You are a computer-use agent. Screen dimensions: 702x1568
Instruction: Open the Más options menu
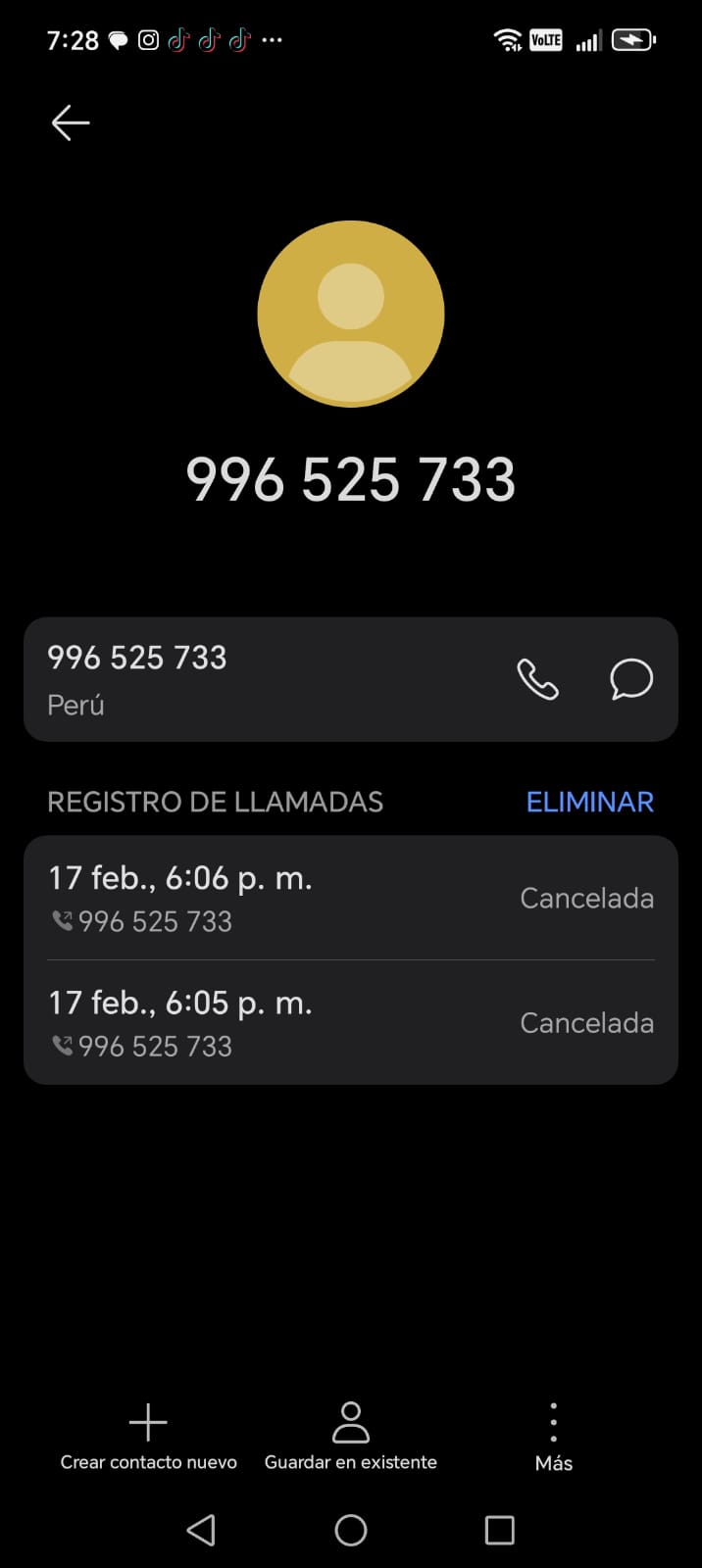click(x=553, y=1437)
